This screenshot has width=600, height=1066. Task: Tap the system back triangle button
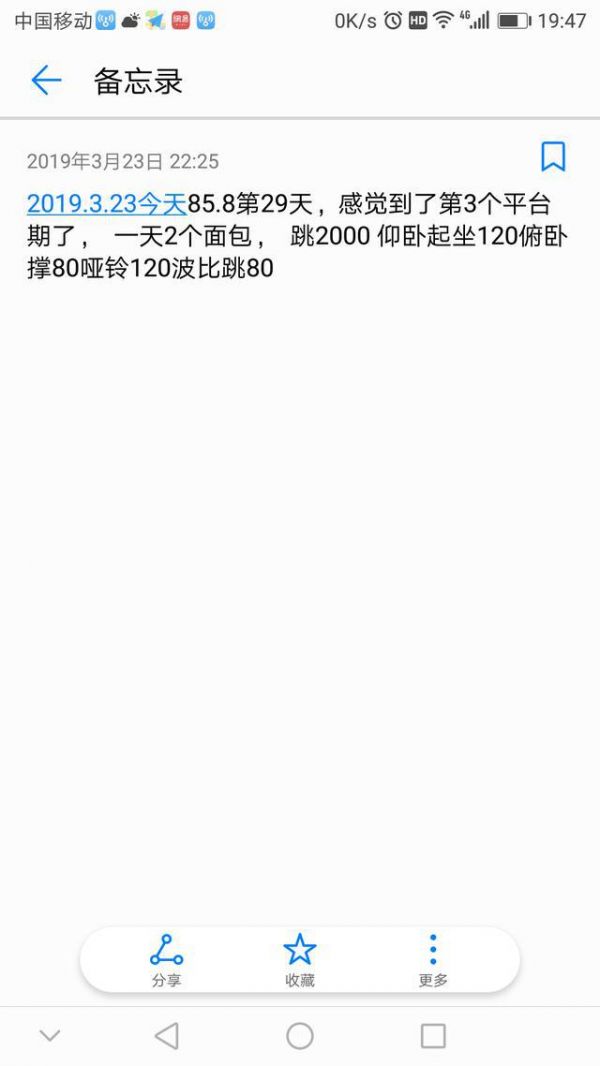point(166,1036)
